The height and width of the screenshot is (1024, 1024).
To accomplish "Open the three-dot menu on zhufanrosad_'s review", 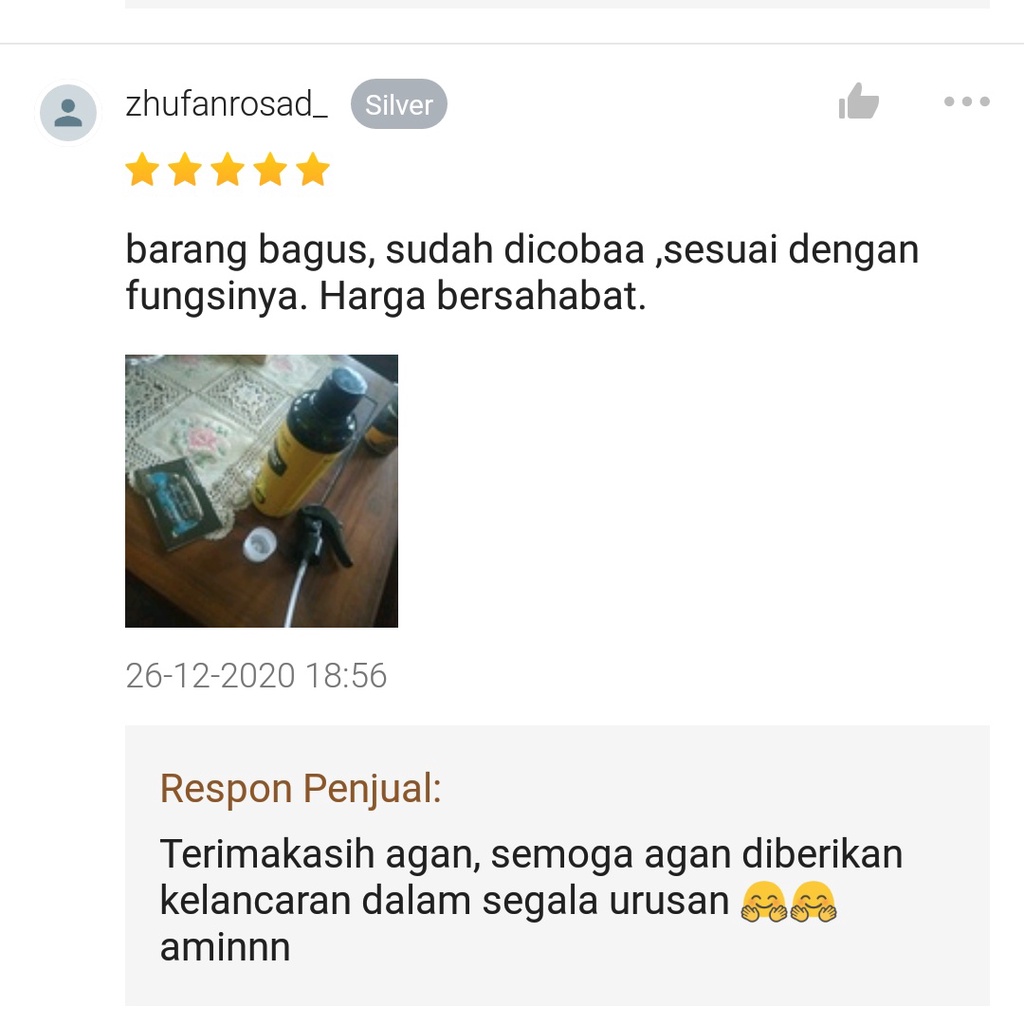I will pos(966,102).
